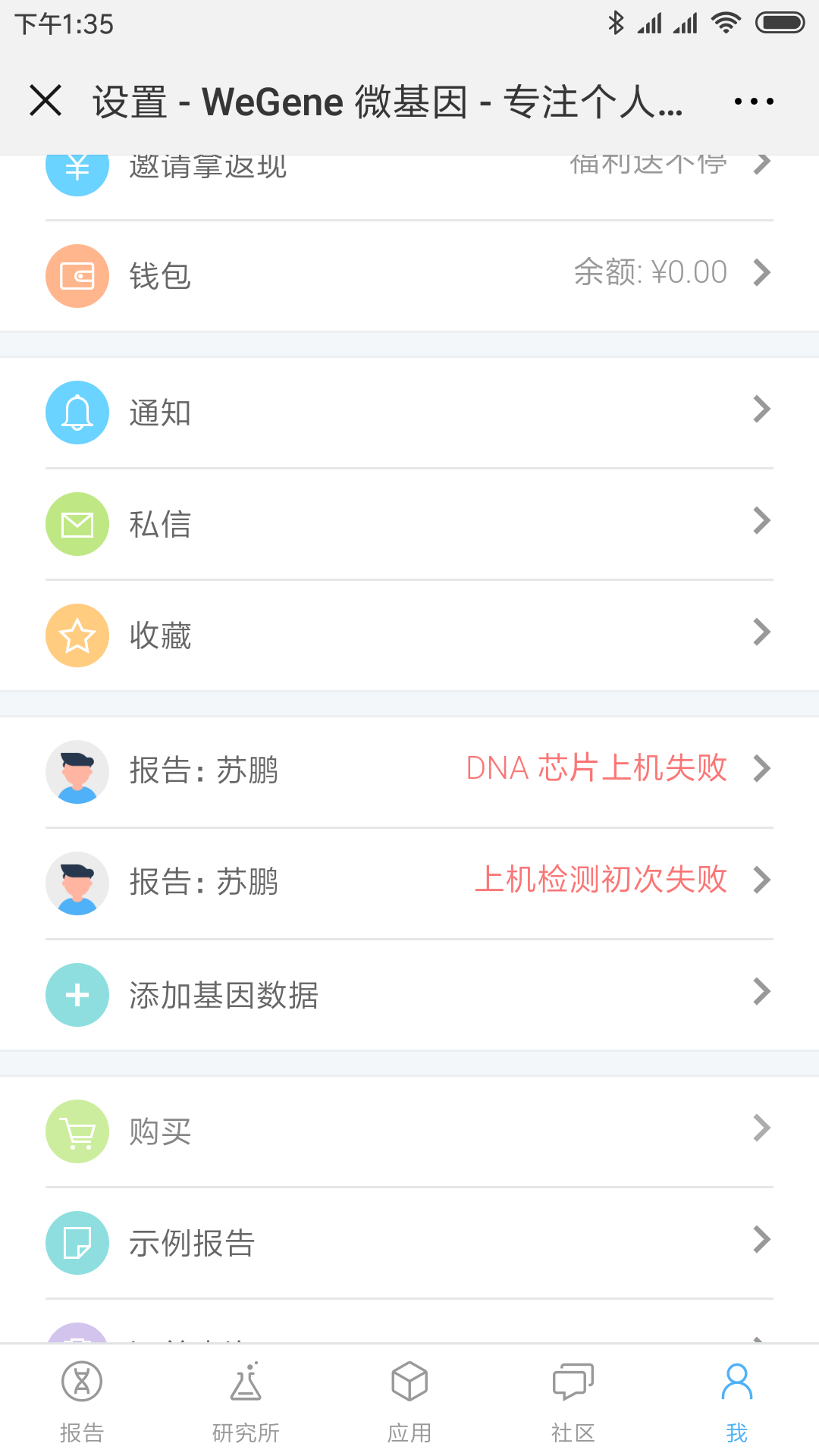Select the 我 profile tab
Viewport: 819px width, 1456px height.
(x=737, y=1401)
